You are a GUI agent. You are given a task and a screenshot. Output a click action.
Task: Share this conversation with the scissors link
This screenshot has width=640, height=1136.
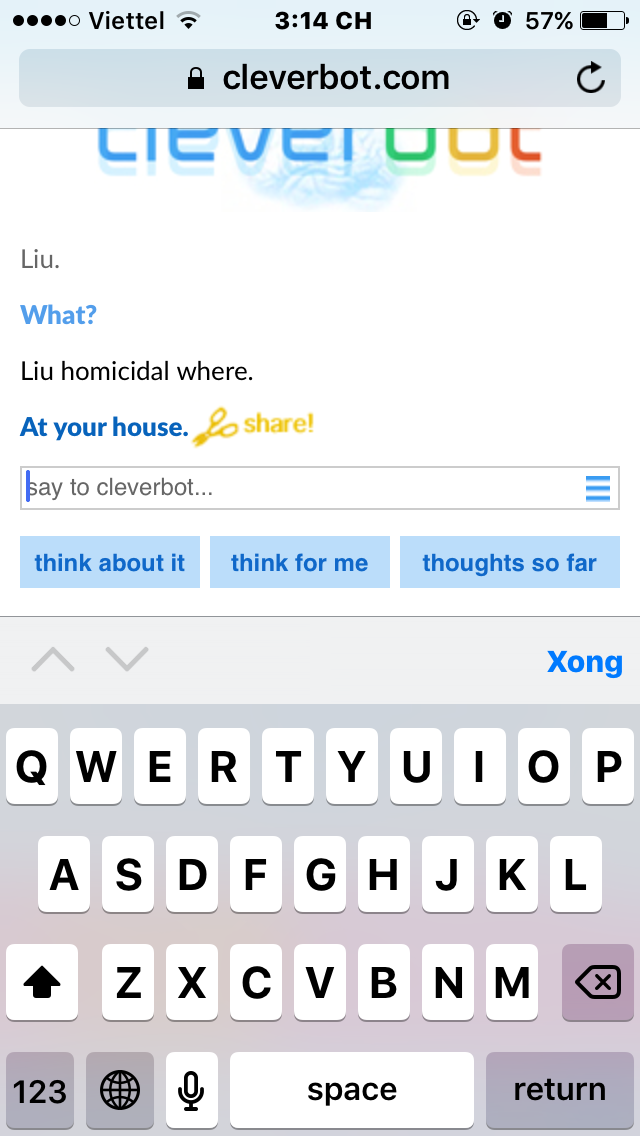pos(253,426)
